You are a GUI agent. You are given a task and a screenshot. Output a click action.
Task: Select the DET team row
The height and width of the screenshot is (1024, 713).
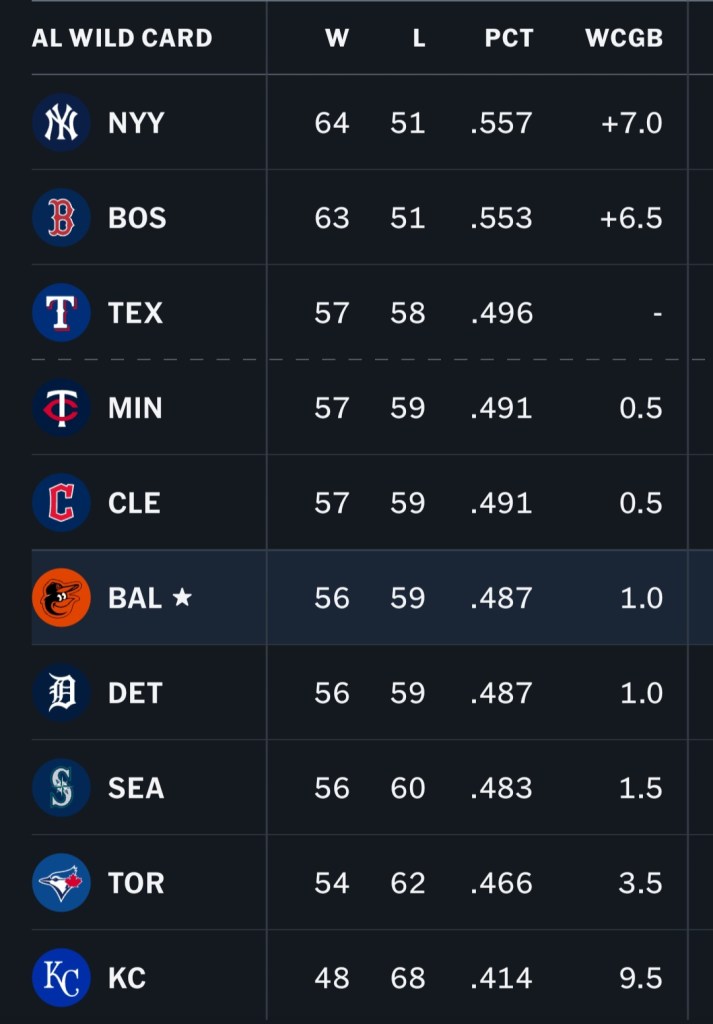point(359,693)
